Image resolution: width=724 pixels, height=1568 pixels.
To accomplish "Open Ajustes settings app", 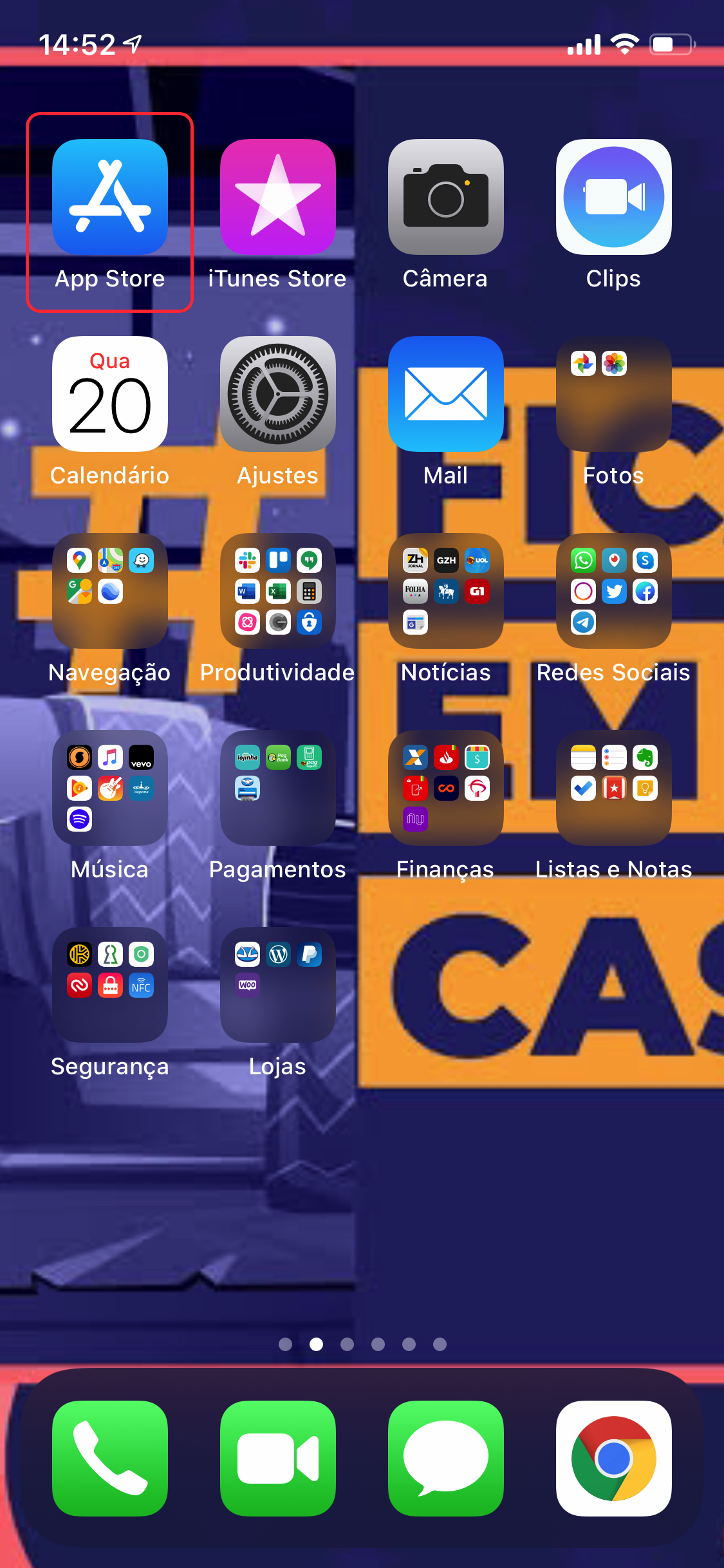I will click(277, 394).
